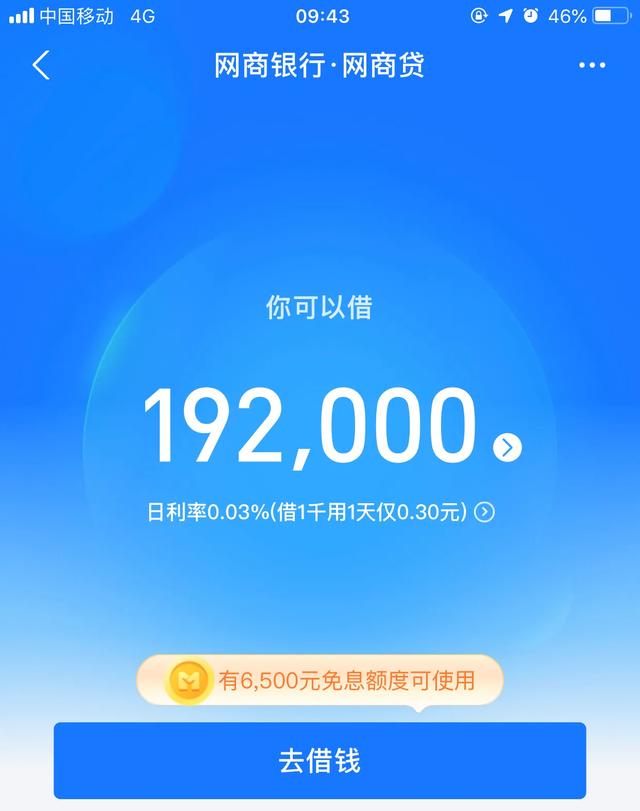The image size is (640, 811).
Task: Open daily interest rate 0.03% details
Action: [x=484, y=512]
